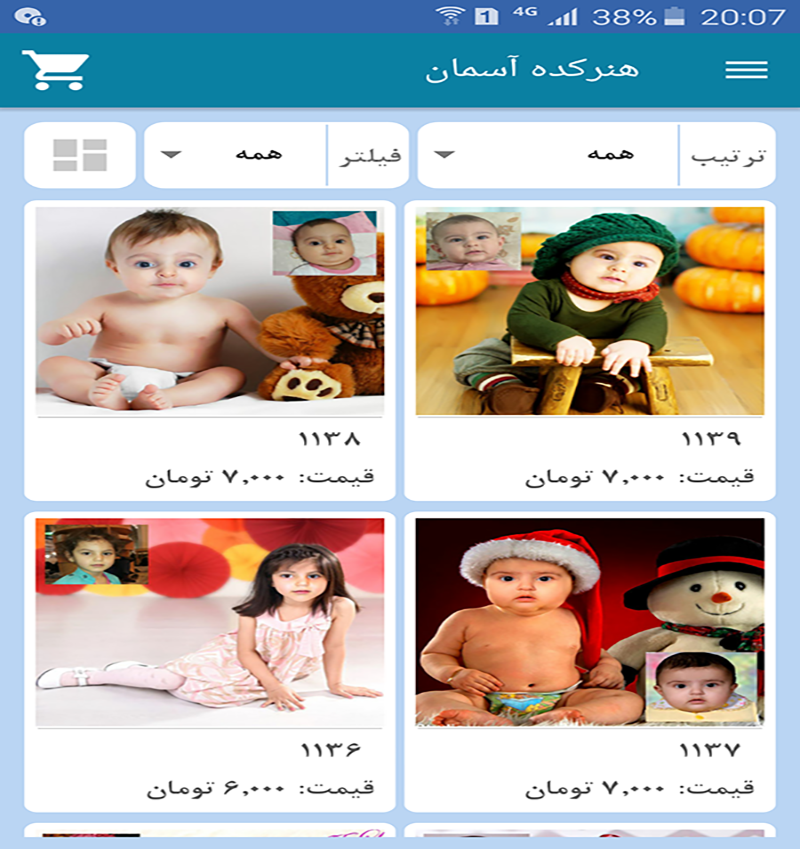800x849 pixels.
Task: Open product card ۱۱۳۸
Action: [210, 350]
